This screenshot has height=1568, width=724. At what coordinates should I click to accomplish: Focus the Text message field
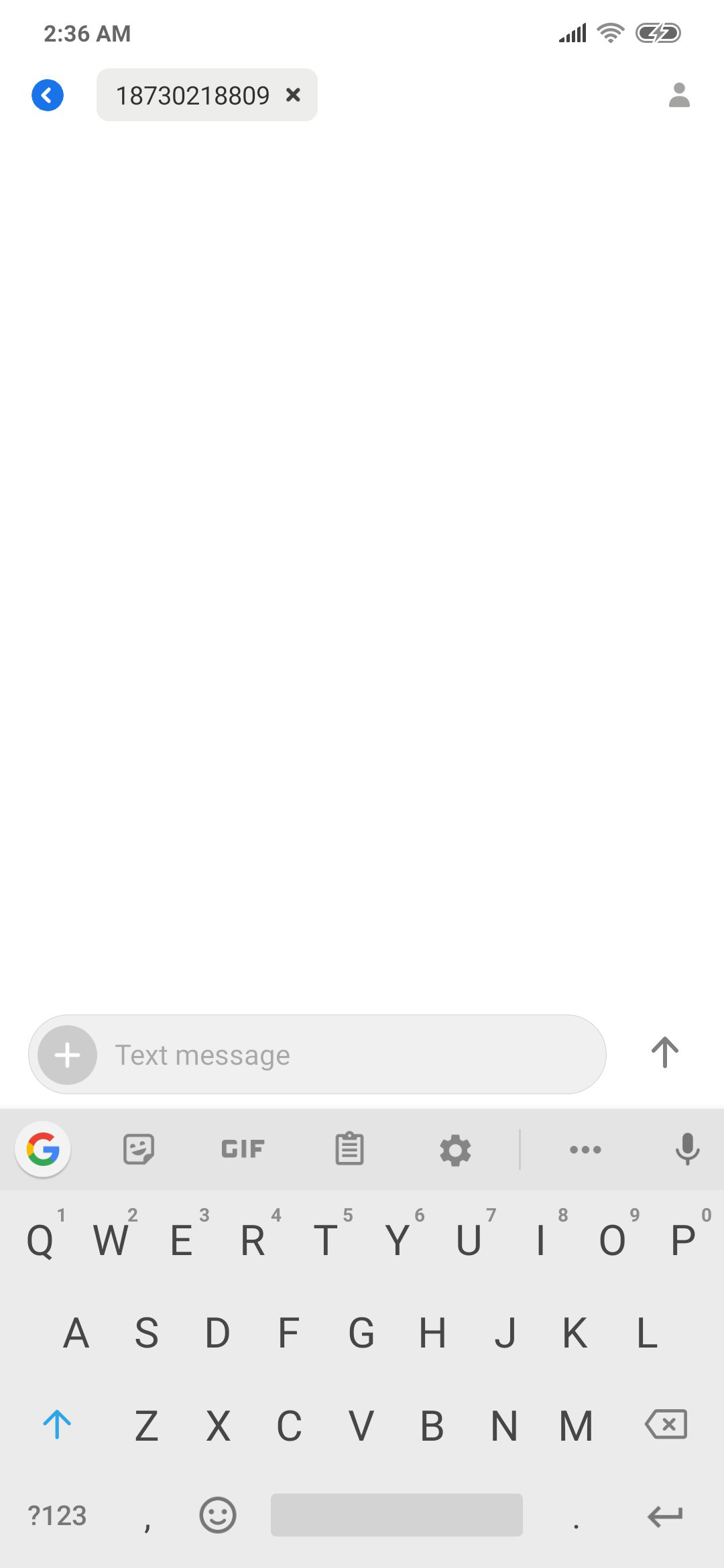pos(349,1055)
